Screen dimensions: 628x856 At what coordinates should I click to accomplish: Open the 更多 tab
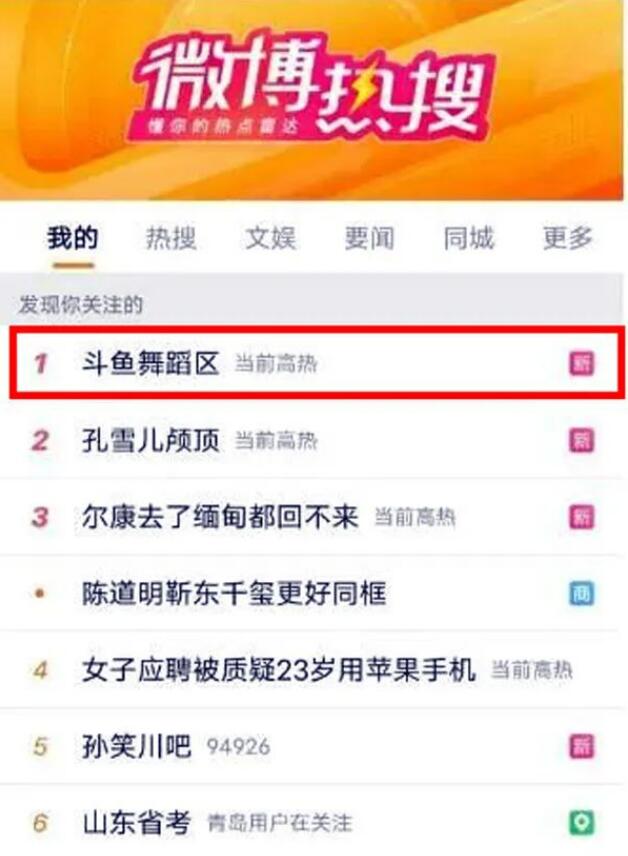pyautogui.click(x=567, y=238)
